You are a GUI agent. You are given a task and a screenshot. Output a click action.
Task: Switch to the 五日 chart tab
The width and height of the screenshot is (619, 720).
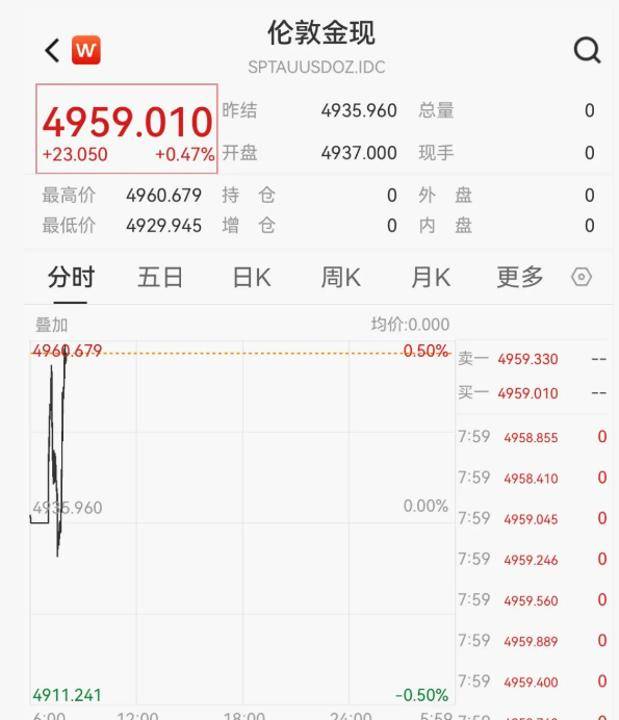[x=160, y=277]
